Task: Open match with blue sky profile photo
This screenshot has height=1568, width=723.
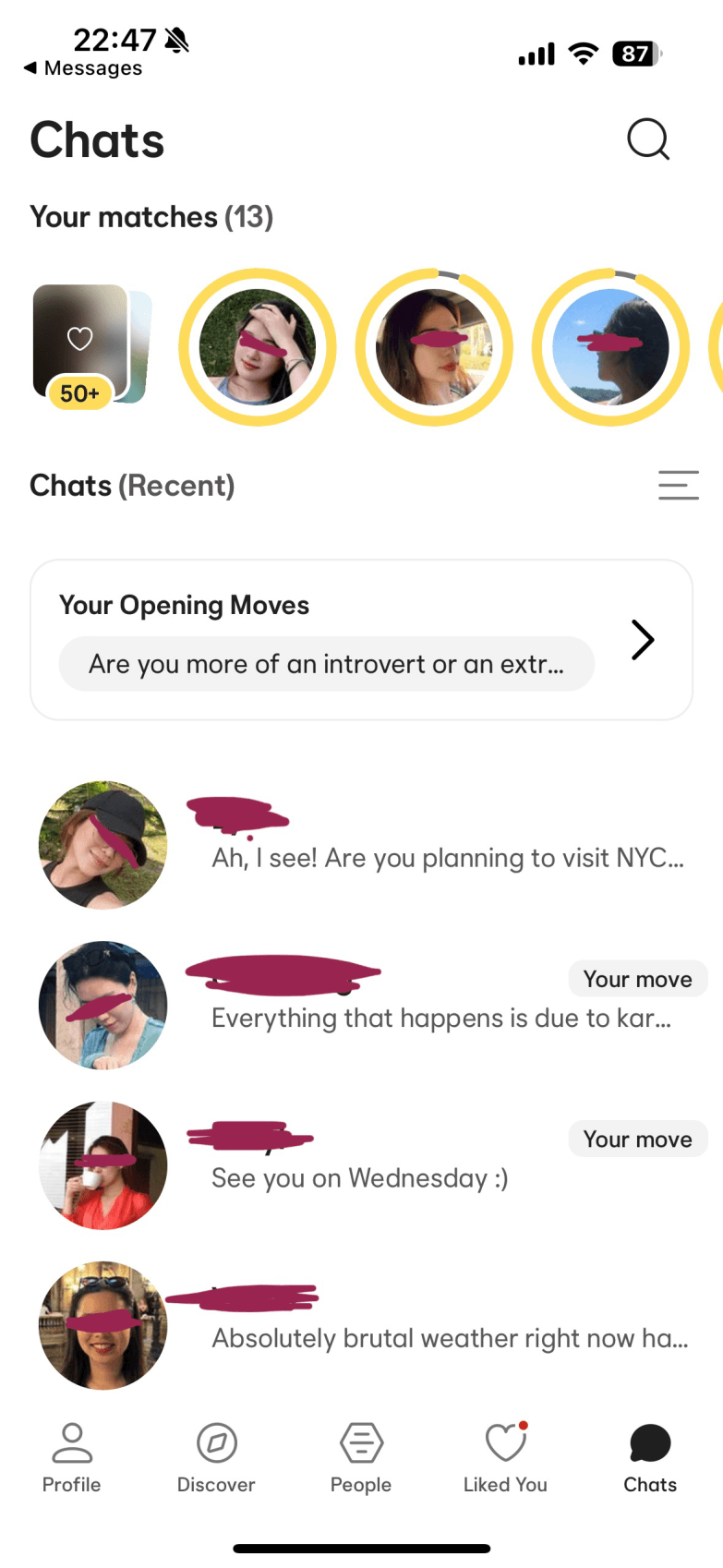Action: tap(610, 347)
